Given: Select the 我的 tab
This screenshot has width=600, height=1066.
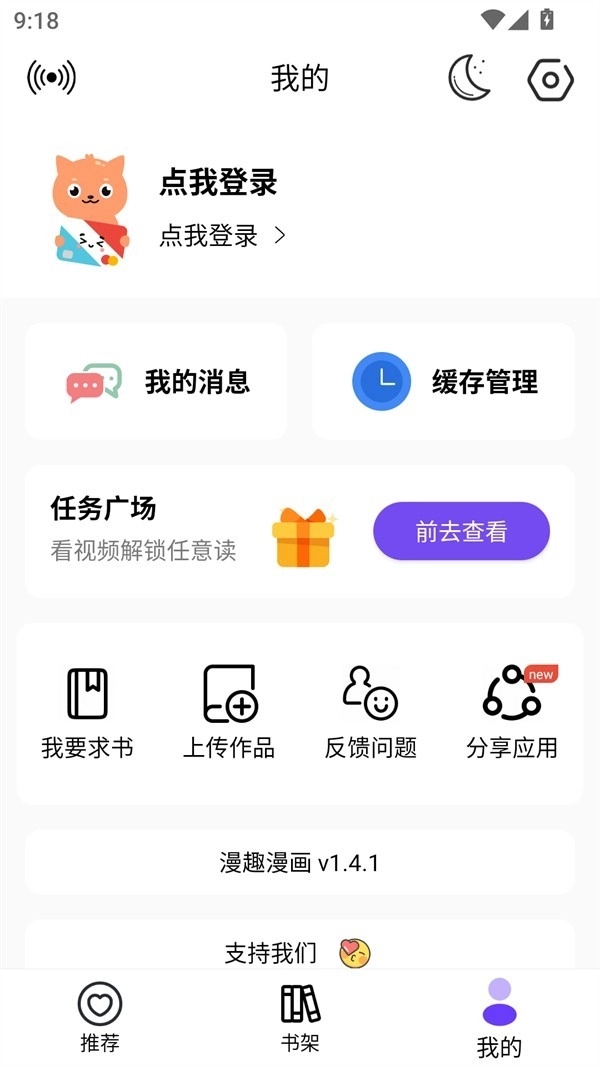Looking at the screenshot, I should 499,1018.
